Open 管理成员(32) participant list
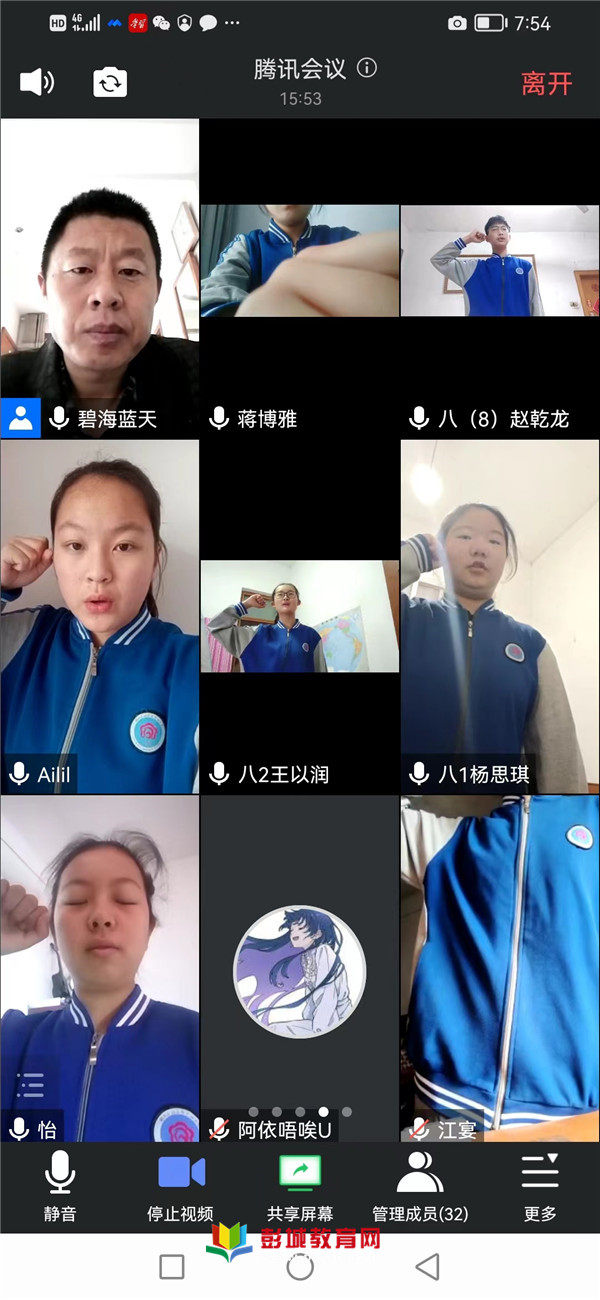The height and width of the screenshot is (1300, 600). click(x=420, y=1186)
